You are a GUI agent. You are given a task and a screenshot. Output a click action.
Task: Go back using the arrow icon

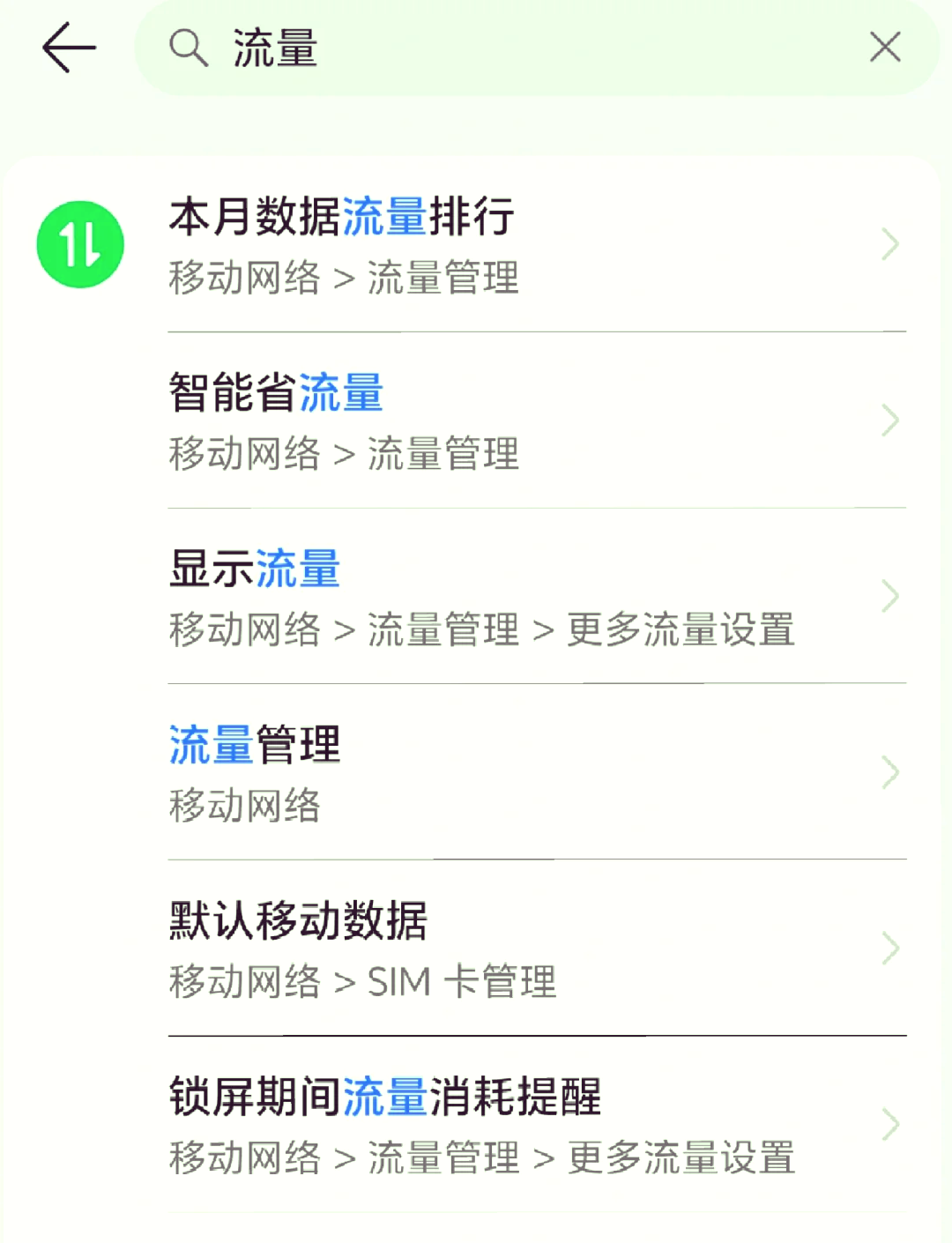point(69,48)
